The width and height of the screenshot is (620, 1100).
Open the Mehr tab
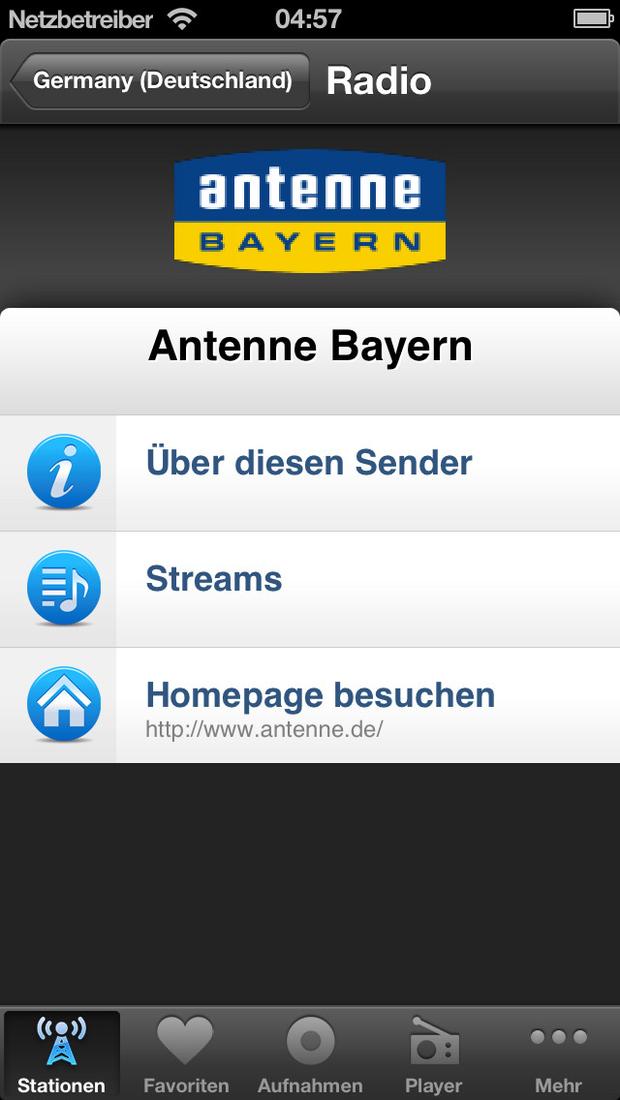[558, 1054]
